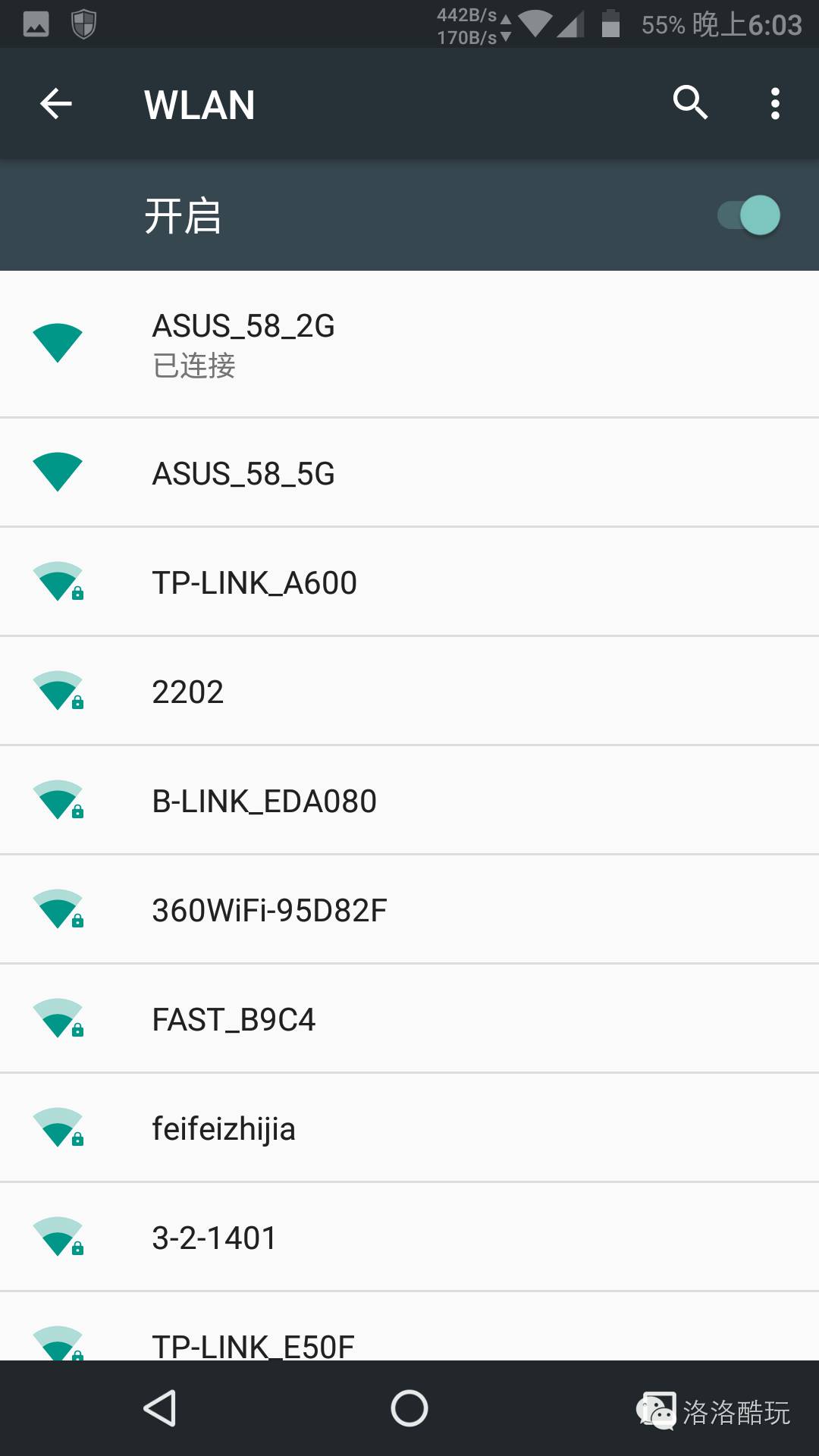Click the WLAN title in the header
Viewport: 819px width, 1456px height.
[x=199, y=103]
